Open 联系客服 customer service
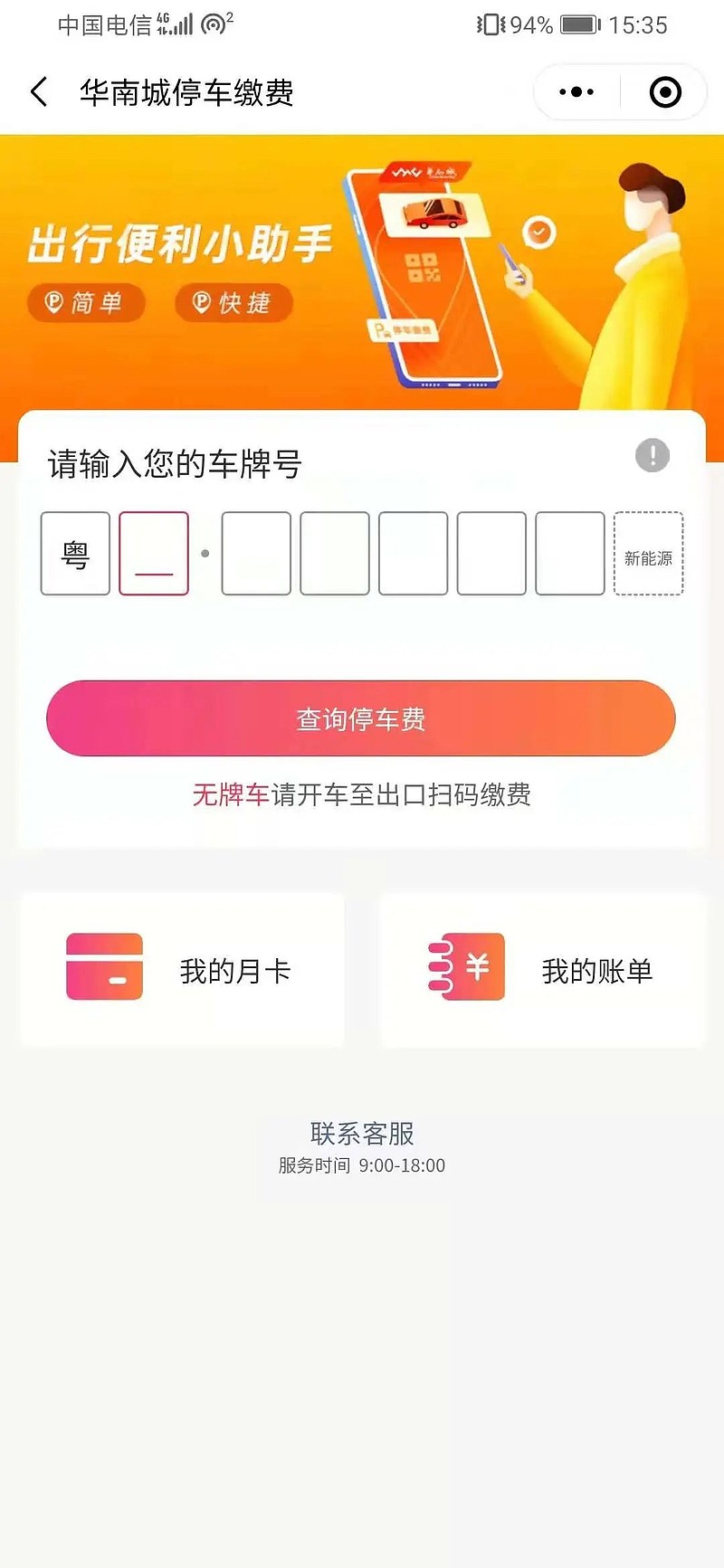724x1568 pixels. coord(362,1134)
